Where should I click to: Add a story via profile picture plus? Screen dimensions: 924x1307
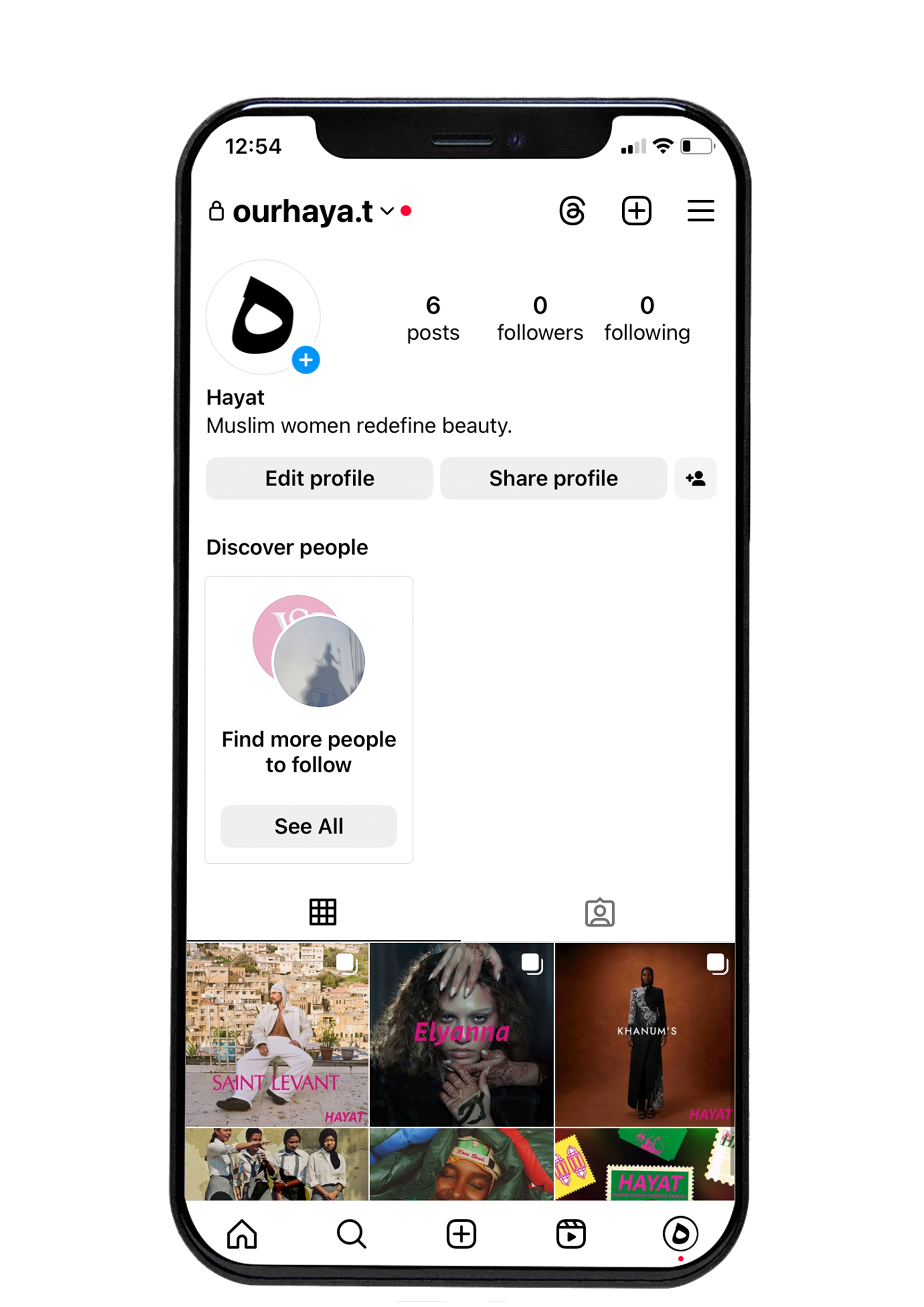click(x=306, y=360)
